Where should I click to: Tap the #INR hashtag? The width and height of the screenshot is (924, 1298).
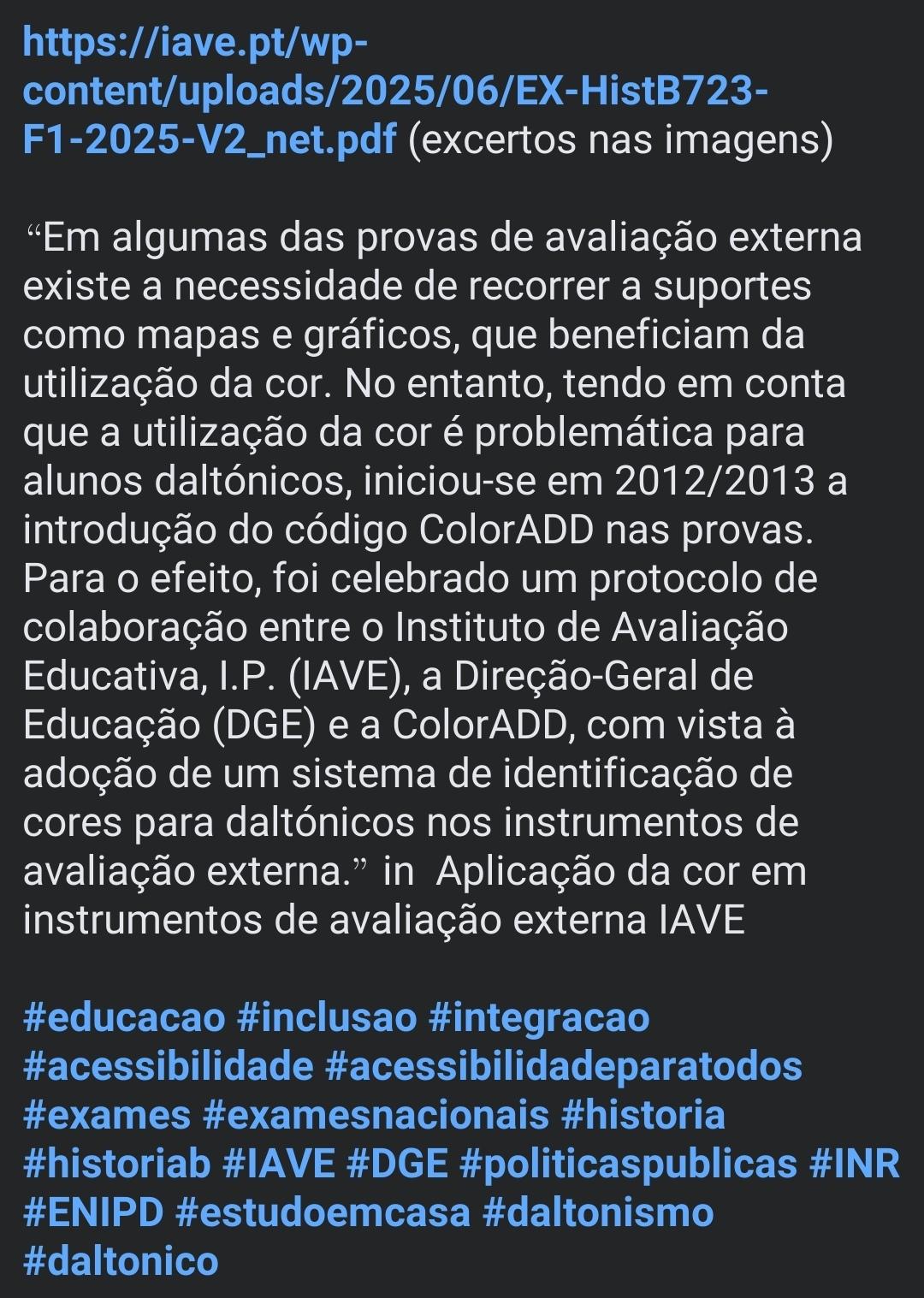(x=854, y=1165)
